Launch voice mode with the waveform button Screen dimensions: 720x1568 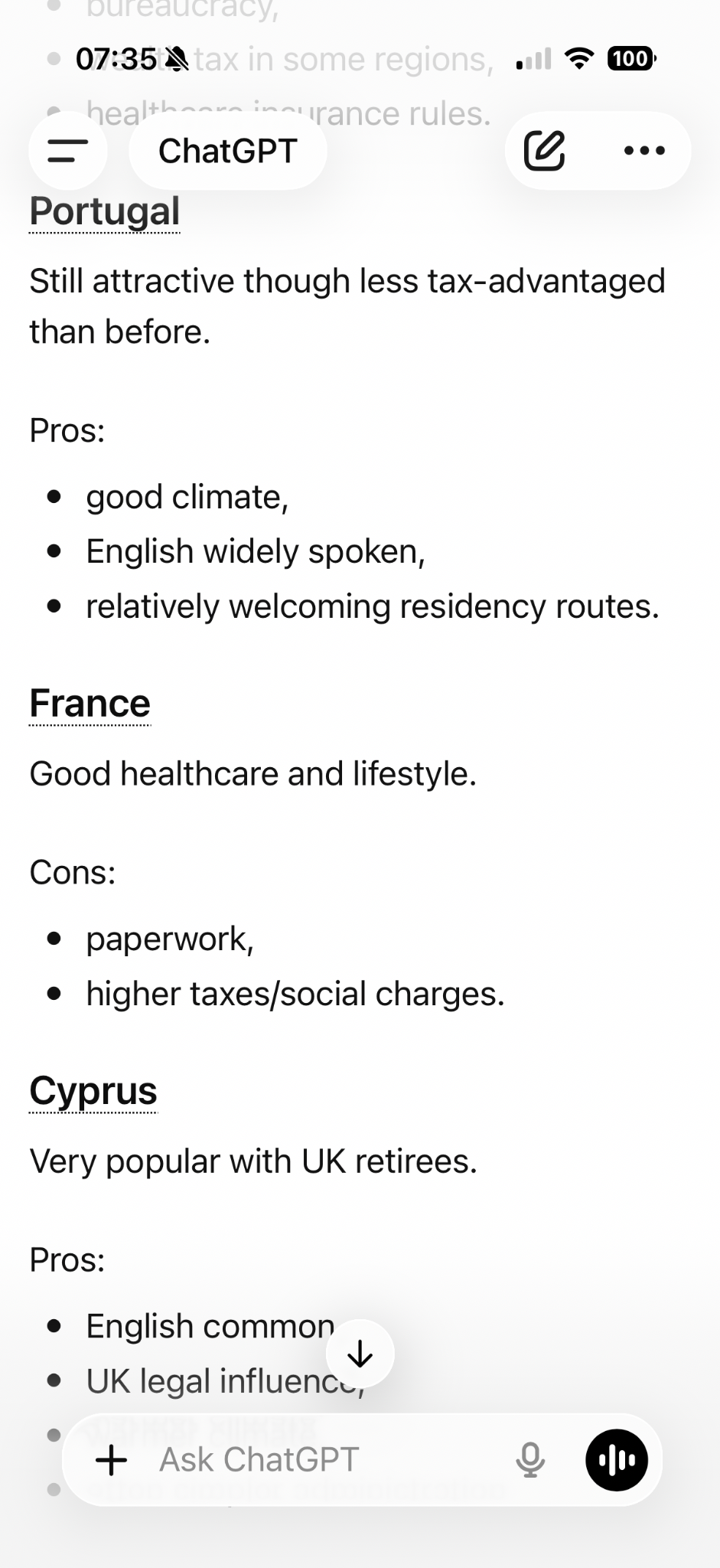point(617,1460)
